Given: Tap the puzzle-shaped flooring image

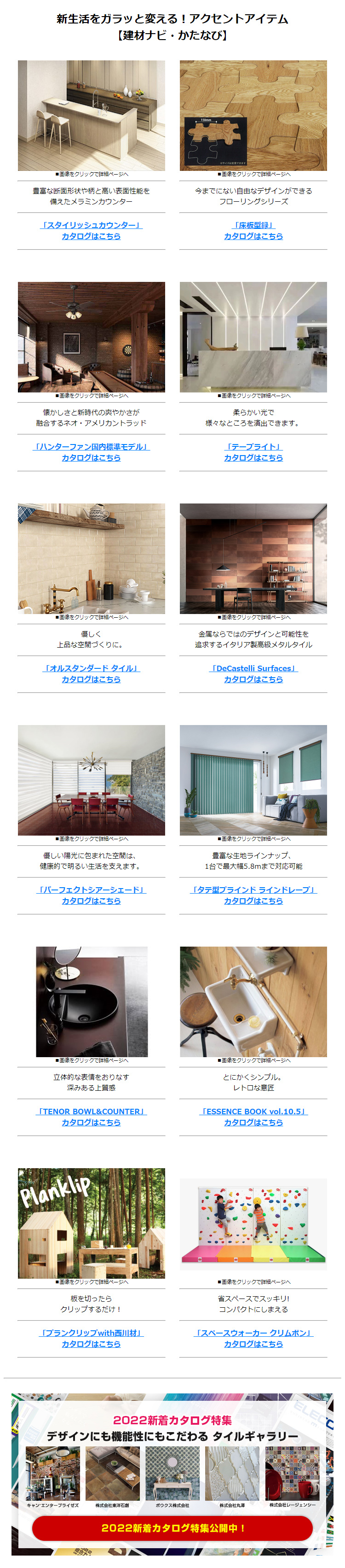Looking at the screenshot, I should click(253, 116).
